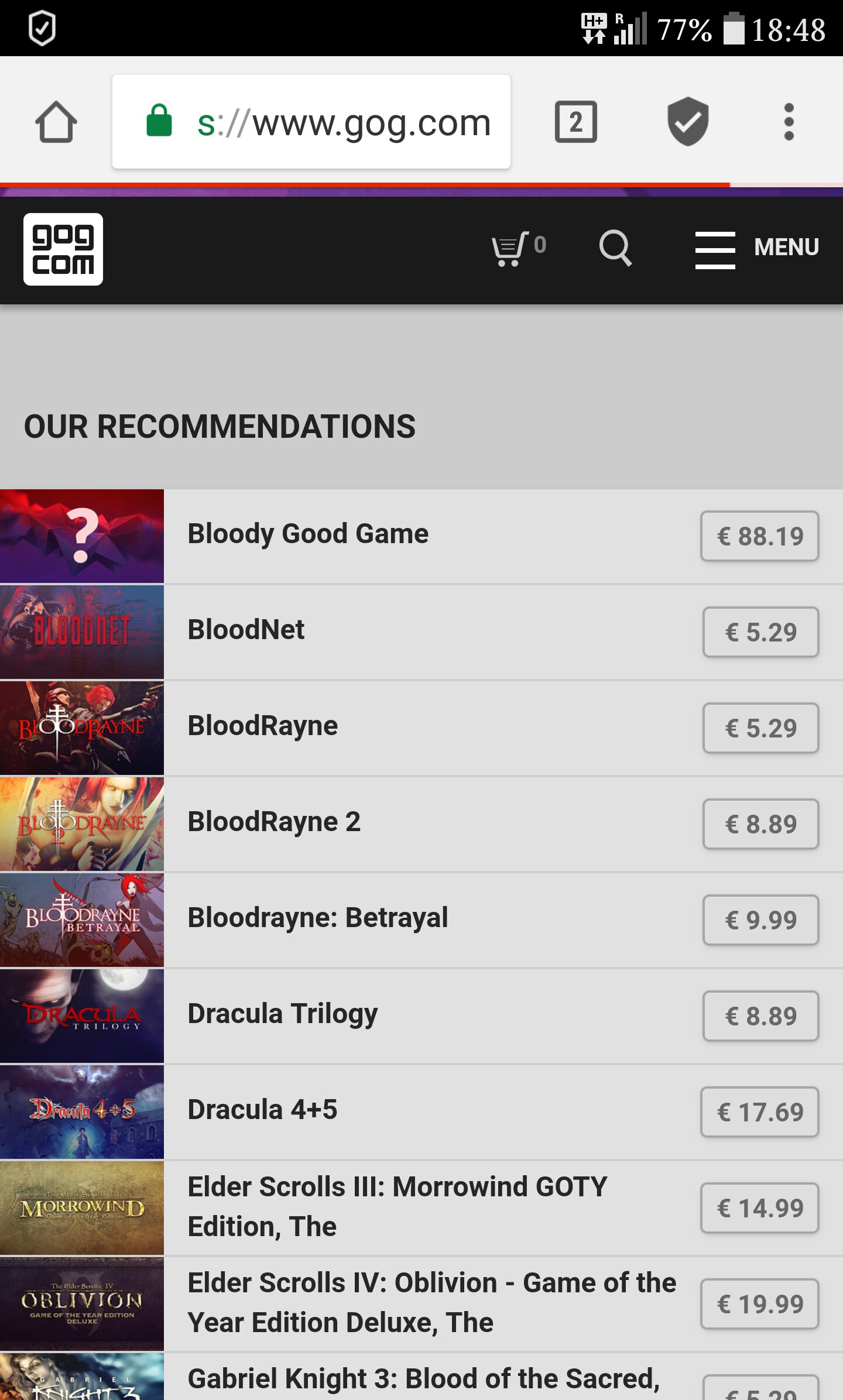Viewport: 843px width, 1400px height.
Task: Tap BloodRayne 2's € 8.89 price button
Action: point(760,824)
